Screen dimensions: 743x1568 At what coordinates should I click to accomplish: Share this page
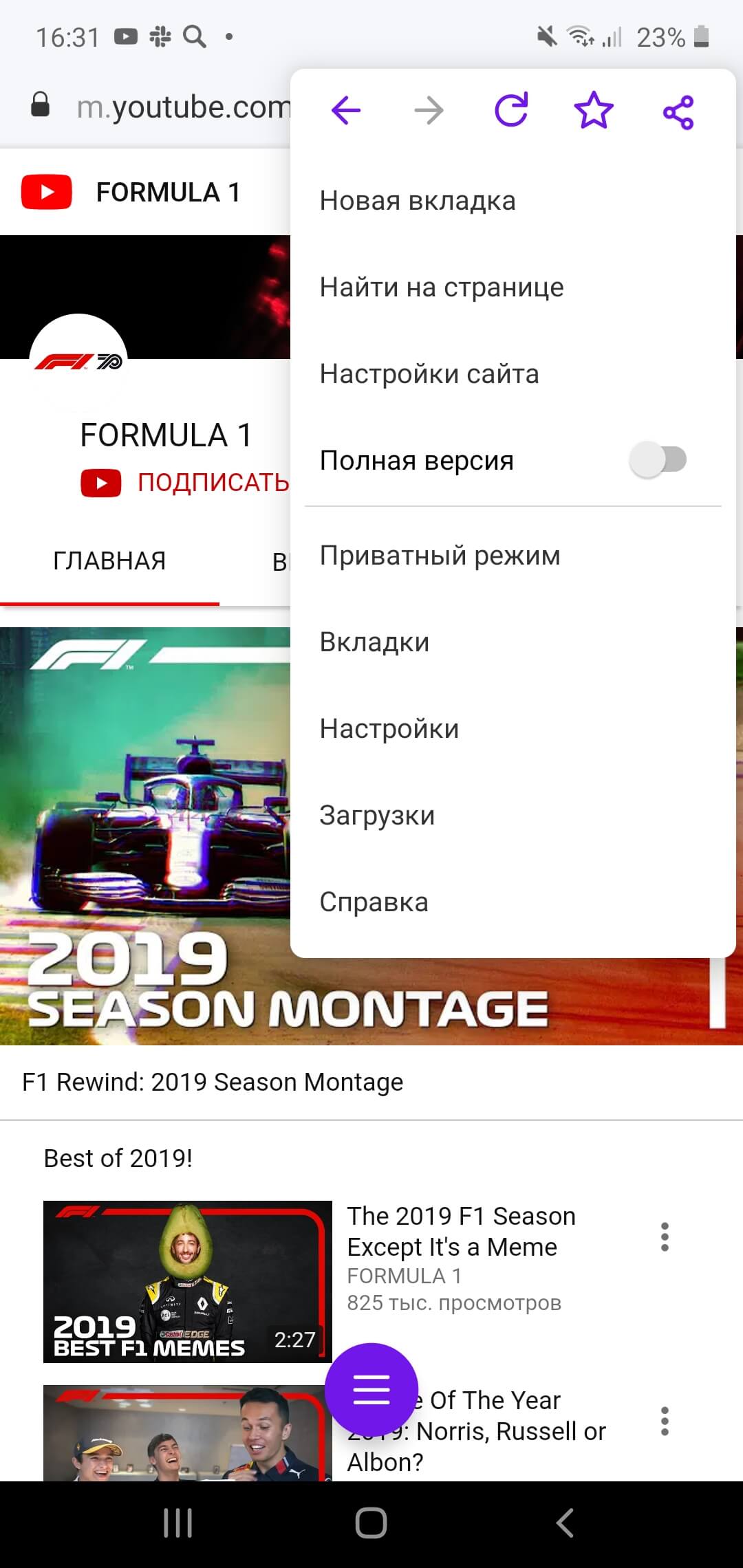(678, 112)
